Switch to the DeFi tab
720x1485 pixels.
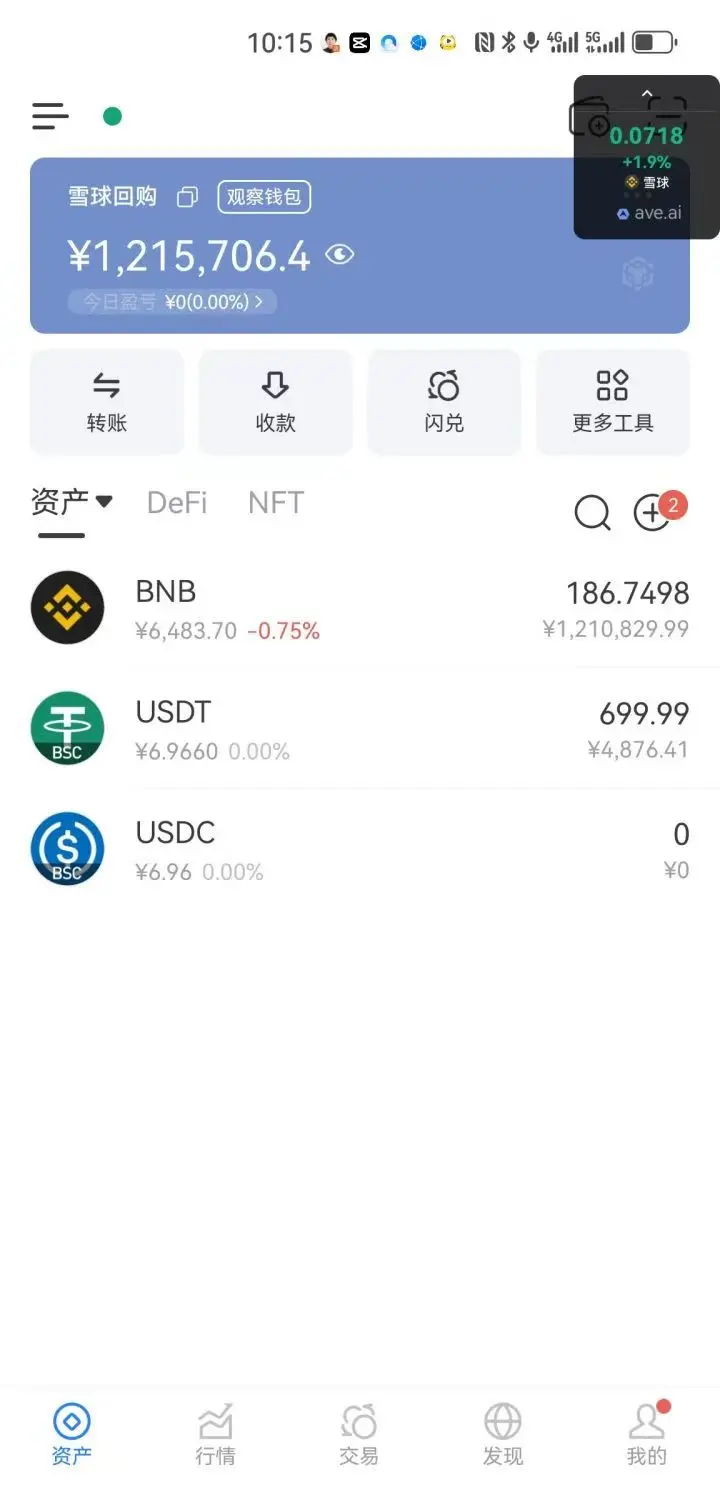[x=177, y=502]
